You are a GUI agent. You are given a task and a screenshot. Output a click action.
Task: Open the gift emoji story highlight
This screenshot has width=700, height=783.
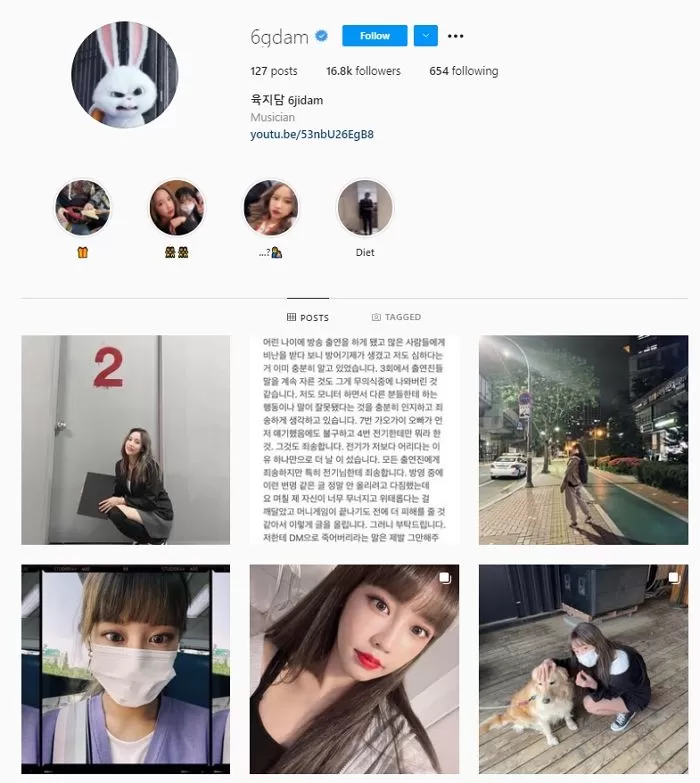click(x=82, y=208)
